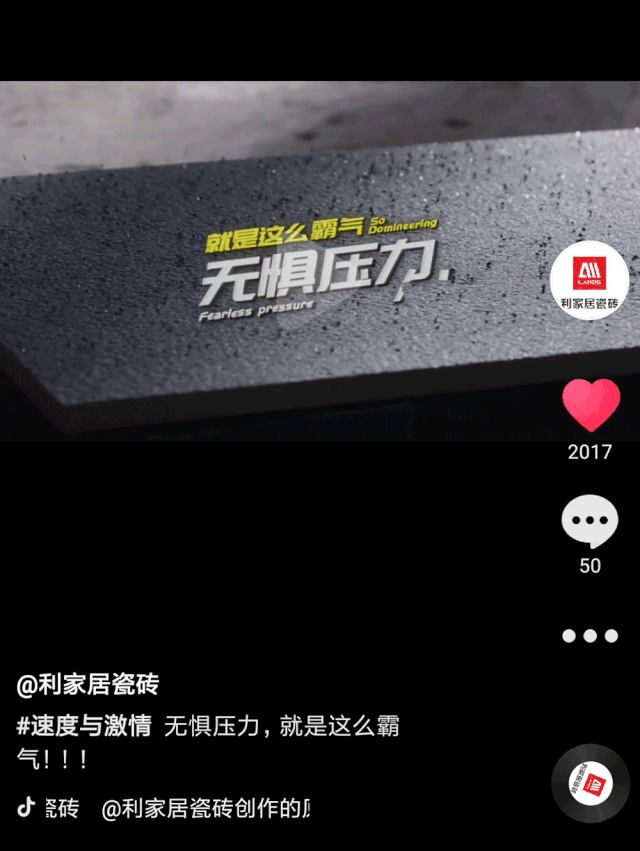Open the spinning music disc

tap(590, 783)
